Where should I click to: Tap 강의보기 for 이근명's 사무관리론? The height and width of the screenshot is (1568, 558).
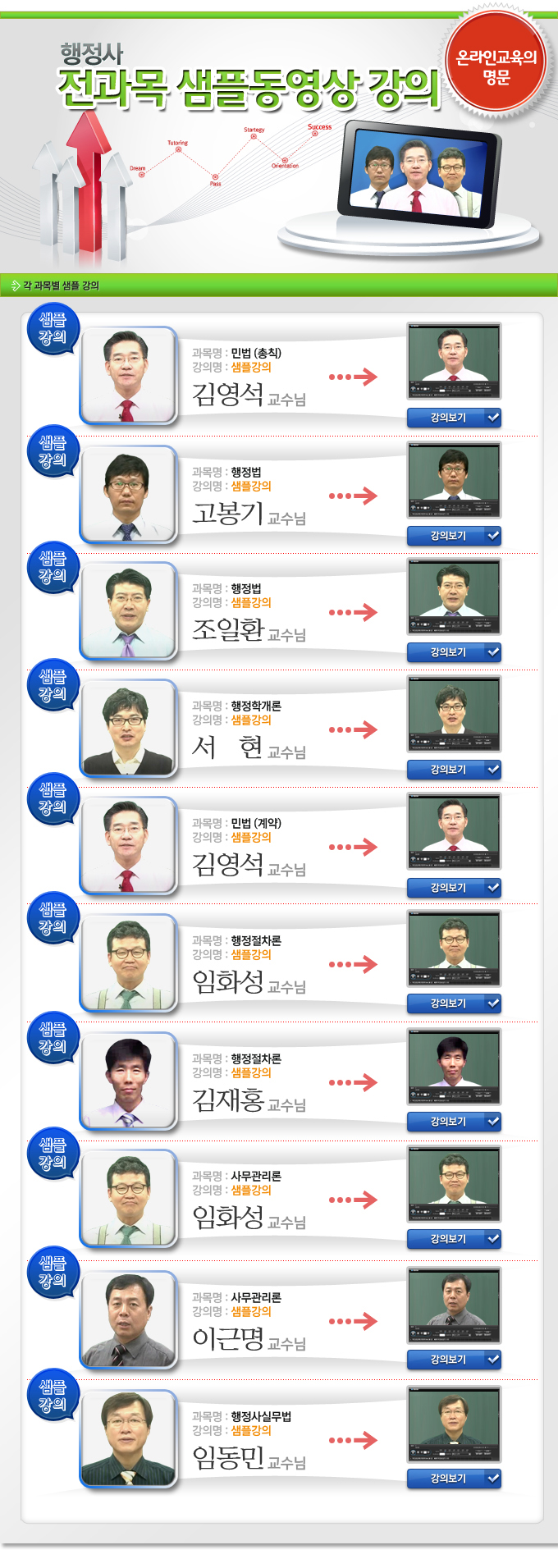coord(453,1360)
